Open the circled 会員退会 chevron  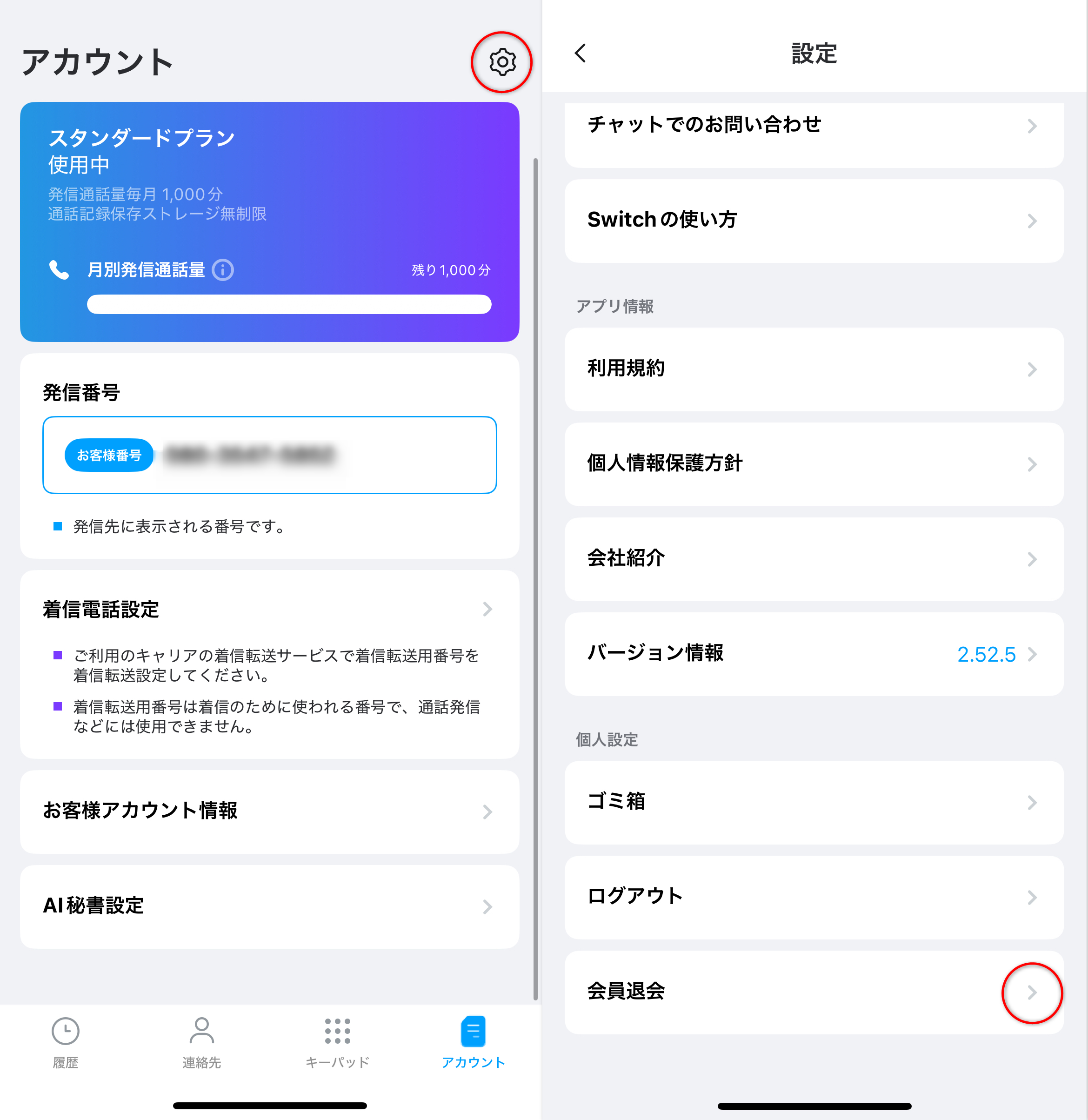1031,993
